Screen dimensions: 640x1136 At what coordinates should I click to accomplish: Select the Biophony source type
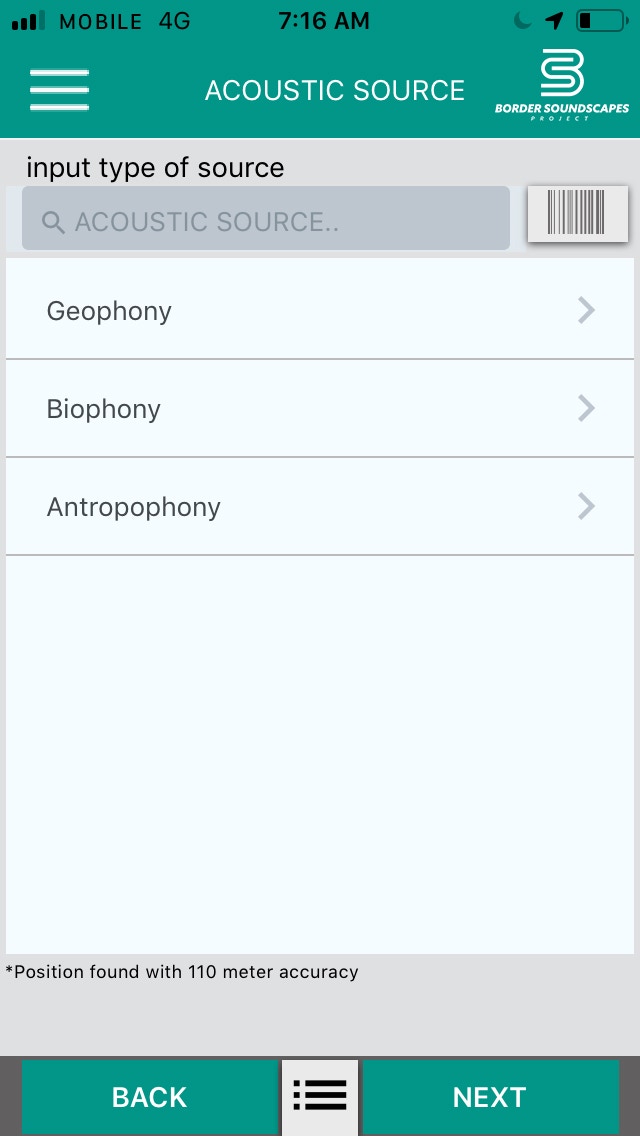320,408
